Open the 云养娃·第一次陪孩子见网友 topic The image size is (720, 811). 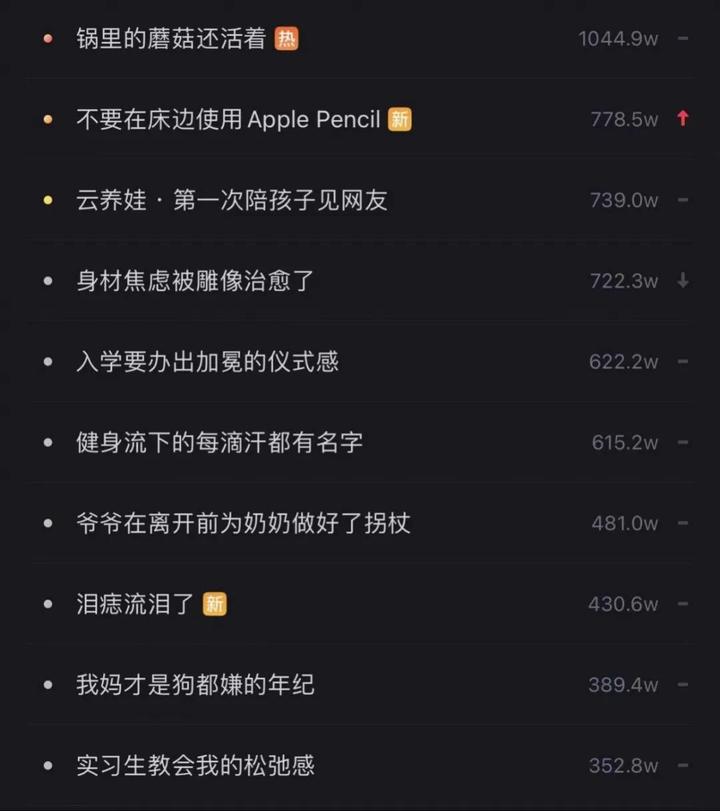pyautogui.click(x=230, y=199)
